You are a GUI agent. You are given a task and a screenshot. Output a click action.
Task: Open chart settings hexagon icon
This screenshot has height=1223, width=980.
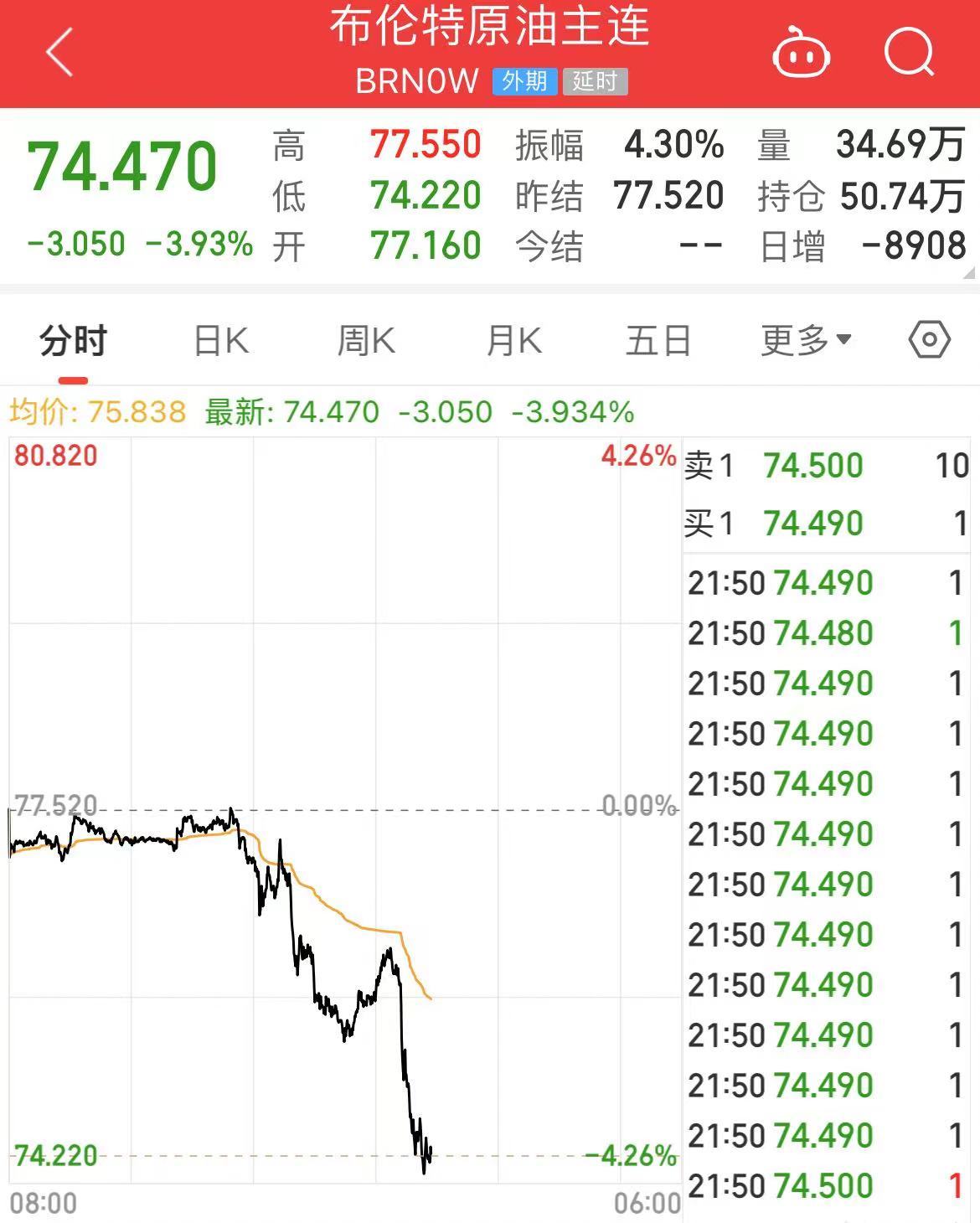click(x=929, y=340)
